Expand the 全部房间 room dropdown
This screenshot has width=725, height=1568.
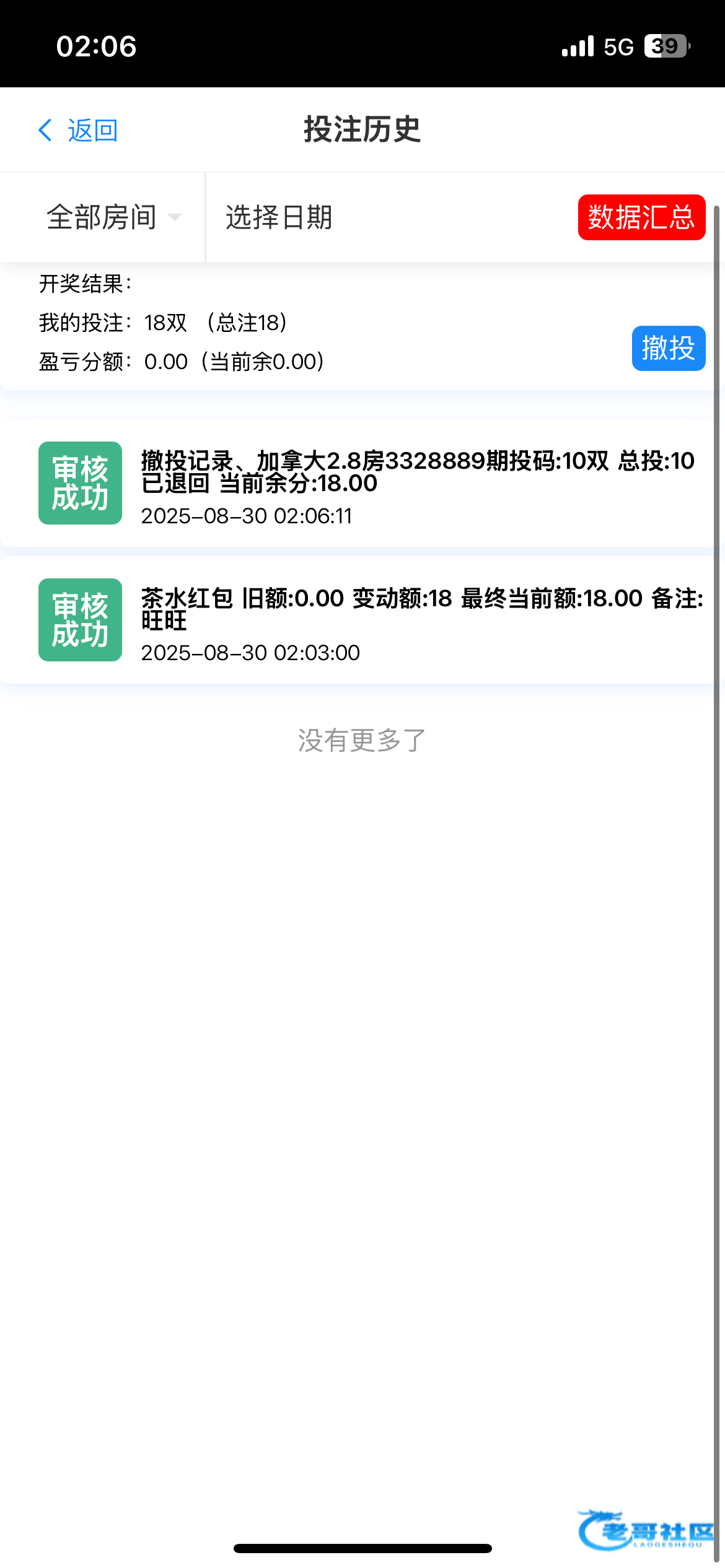tap(113, 217)
